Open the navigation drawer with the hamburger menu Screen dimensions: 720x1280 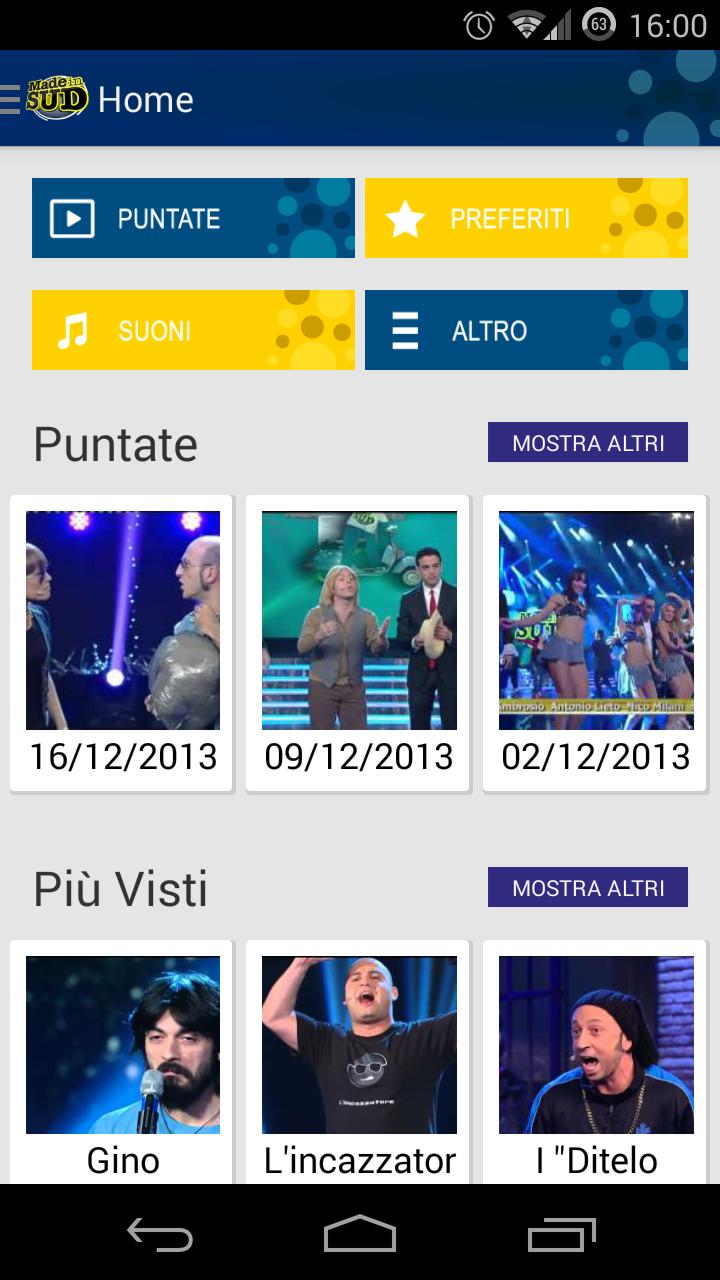[10, 98]
